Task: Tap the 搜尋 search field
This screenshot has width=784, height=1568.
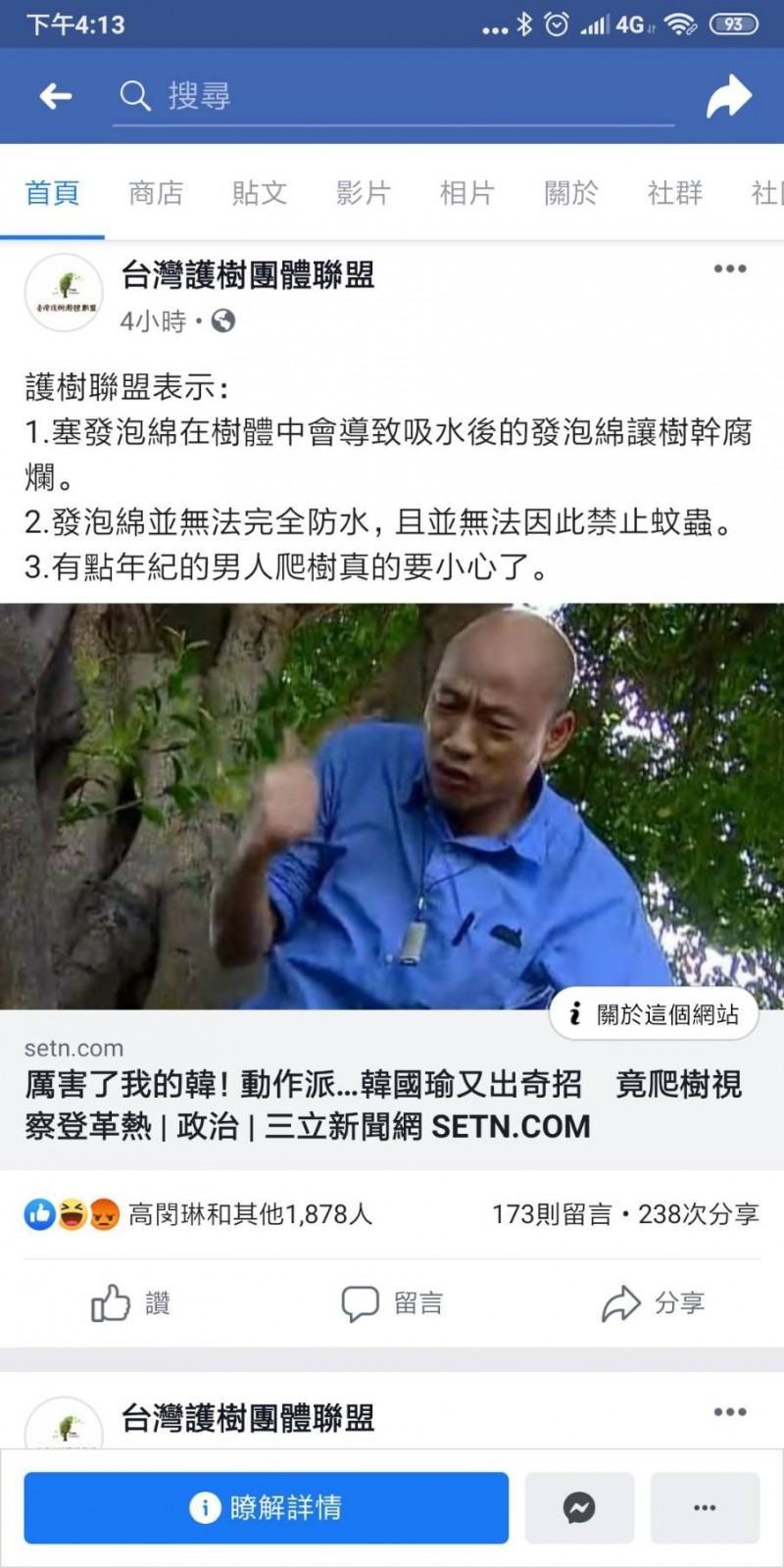Action: click(x=392, y=96)
